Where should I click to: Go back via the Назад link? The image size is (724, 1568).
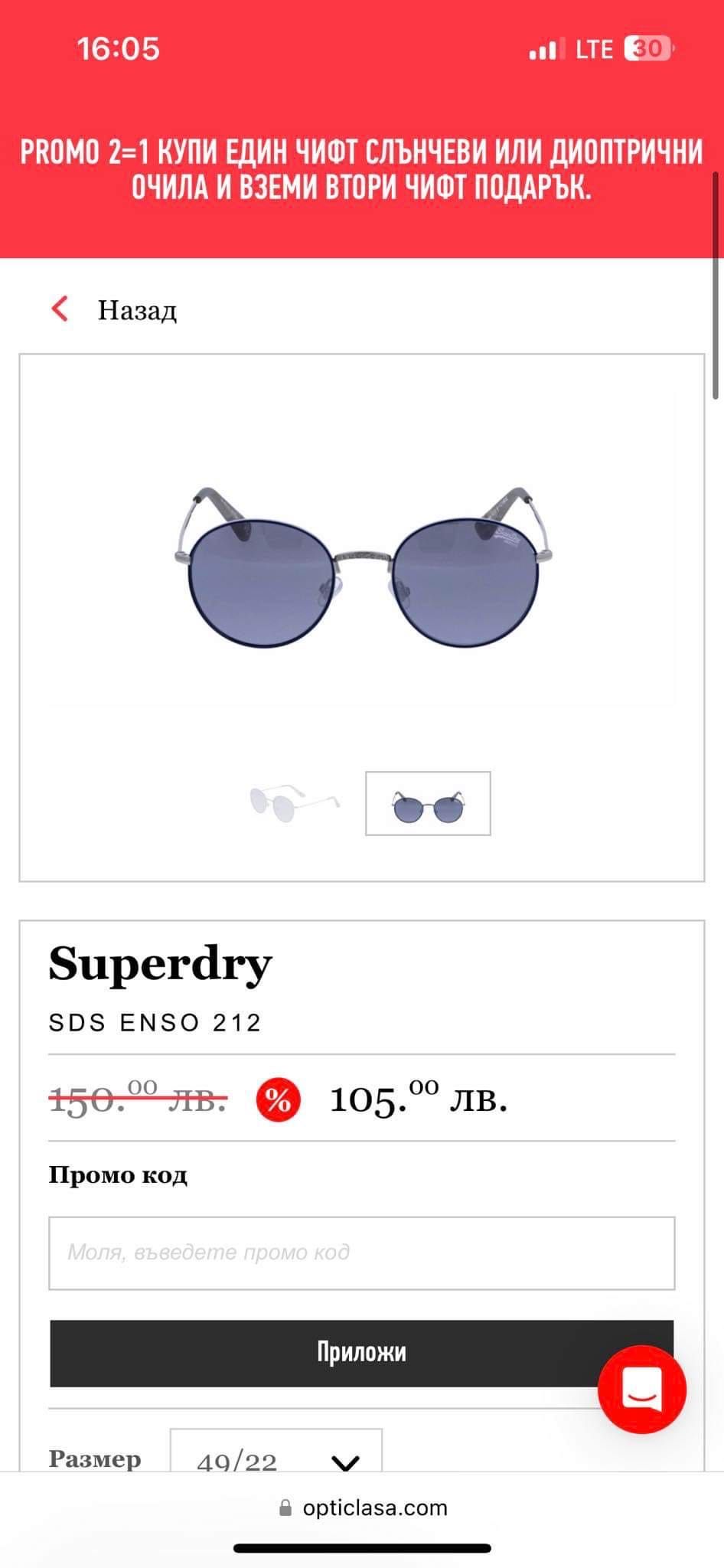coord(115,310)
